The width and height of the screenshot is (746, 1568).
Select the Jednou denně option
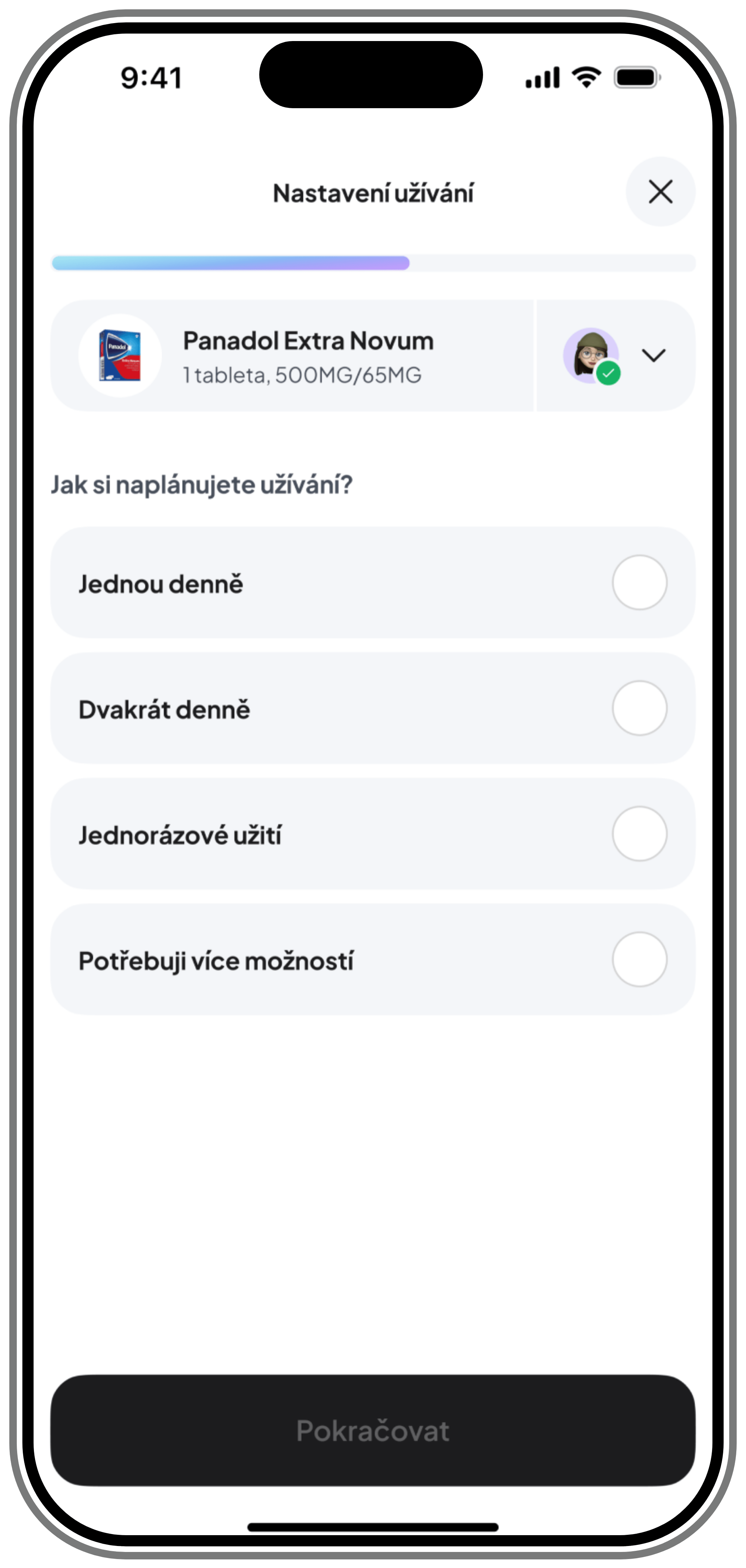point(372,582)
